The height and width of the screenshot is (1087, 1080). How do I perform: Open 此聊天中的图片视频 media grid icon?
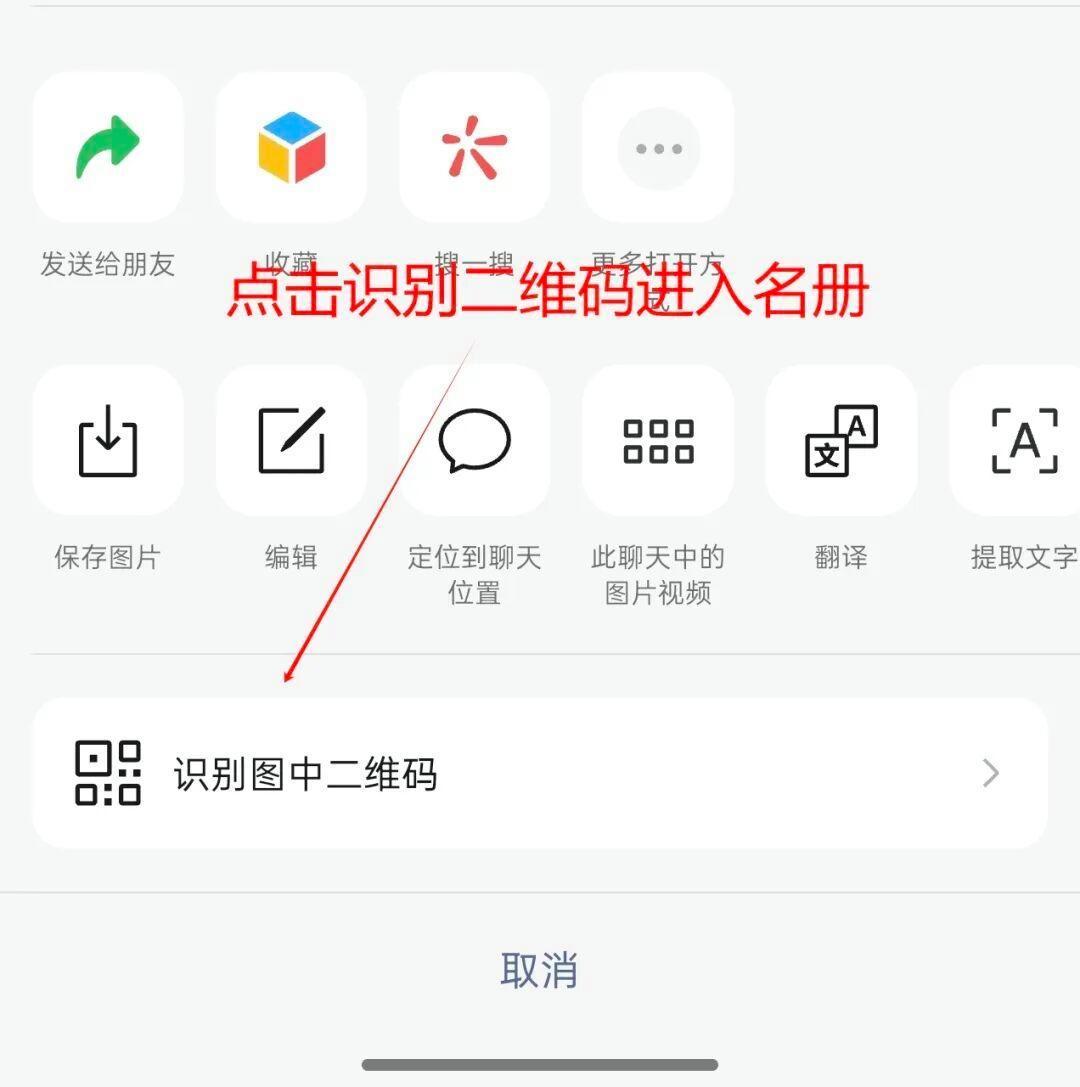point(657,440)
